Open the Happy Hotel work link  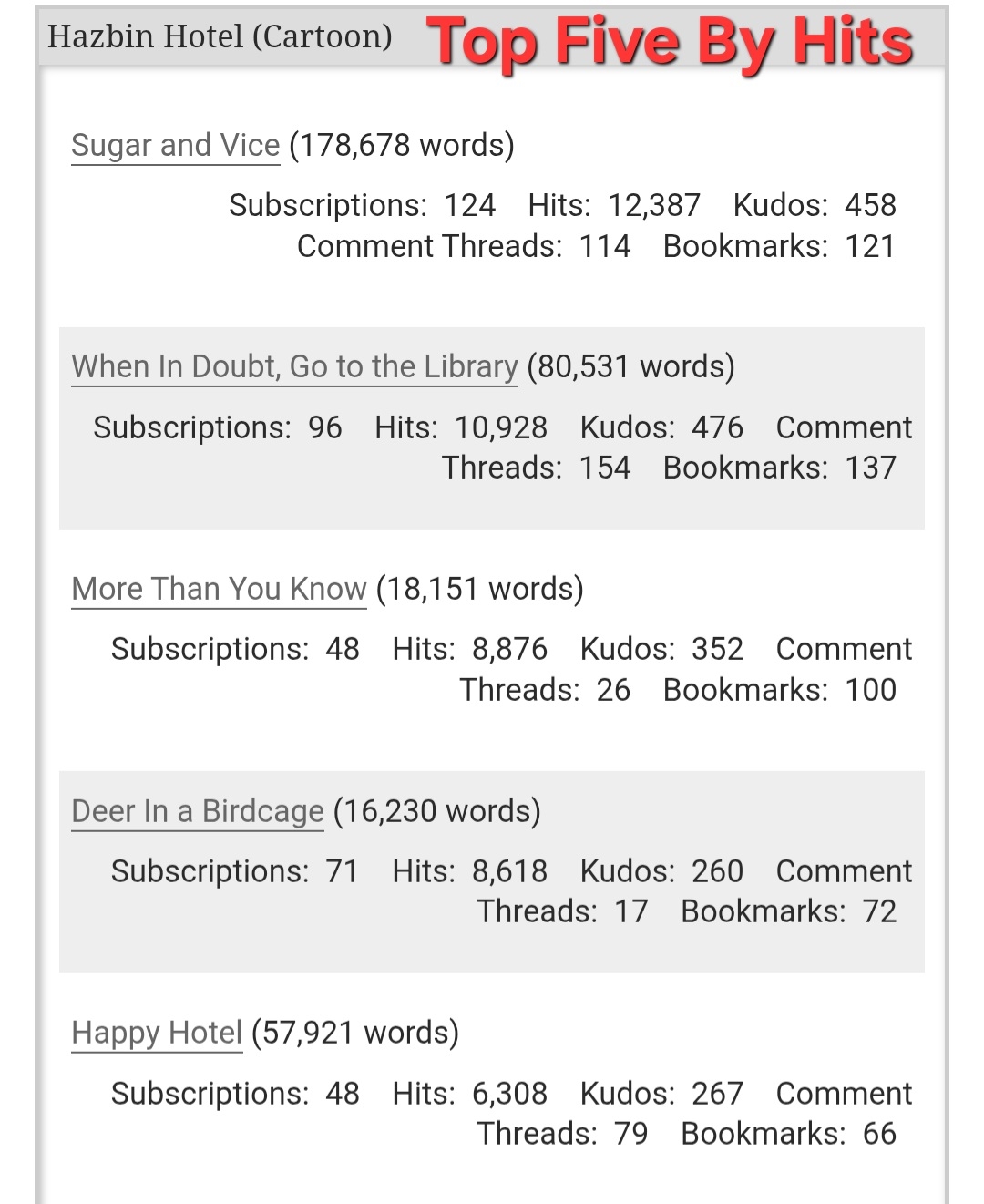(x=157, y=1033)
